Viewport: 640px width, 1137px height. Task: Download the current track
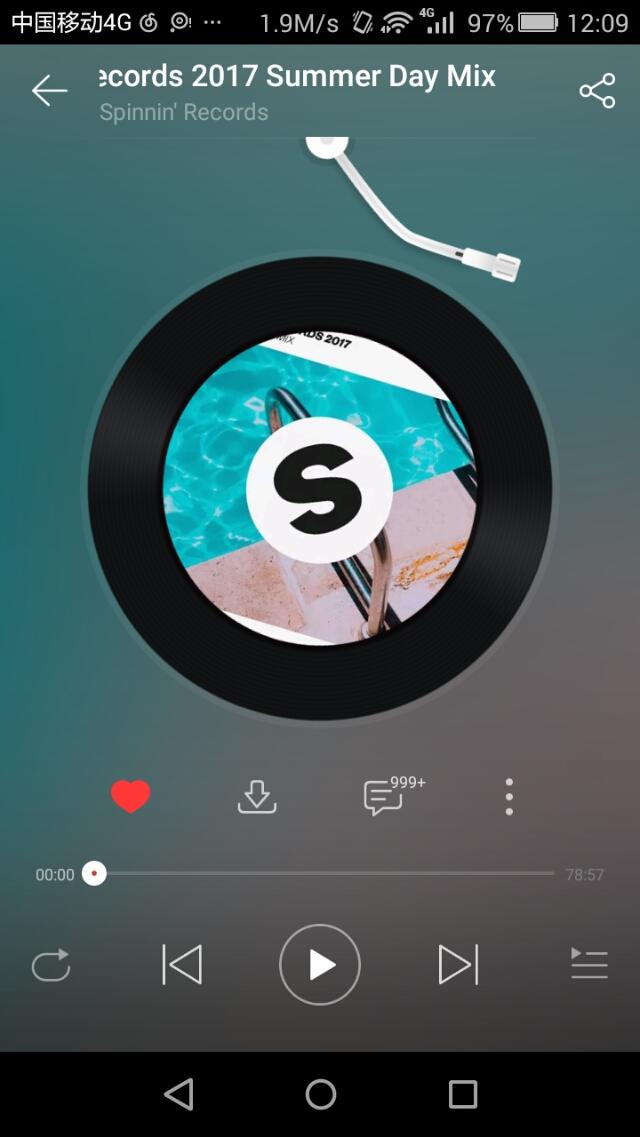point(257,797)
